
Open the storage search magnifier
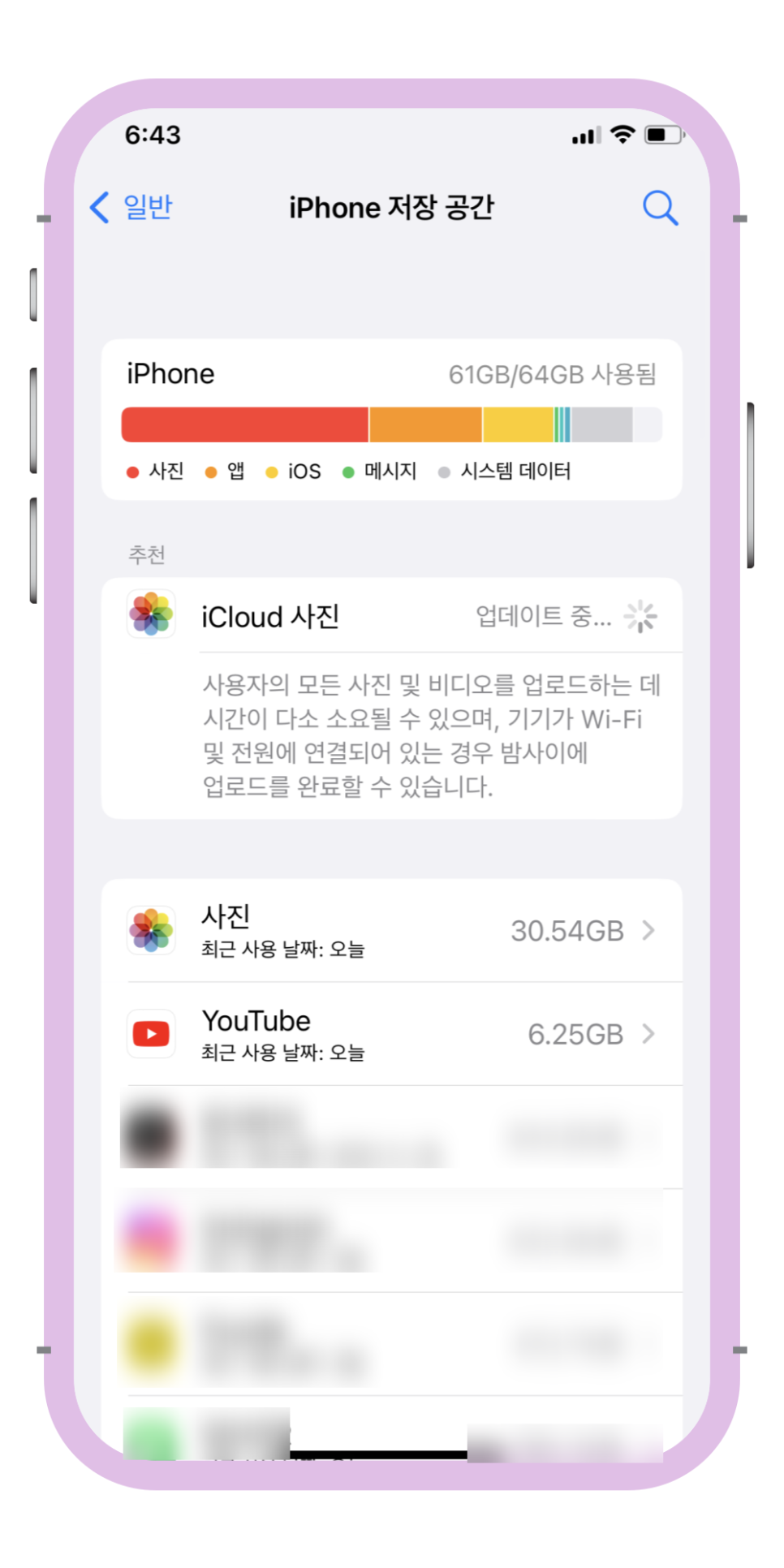coord(660,209)
